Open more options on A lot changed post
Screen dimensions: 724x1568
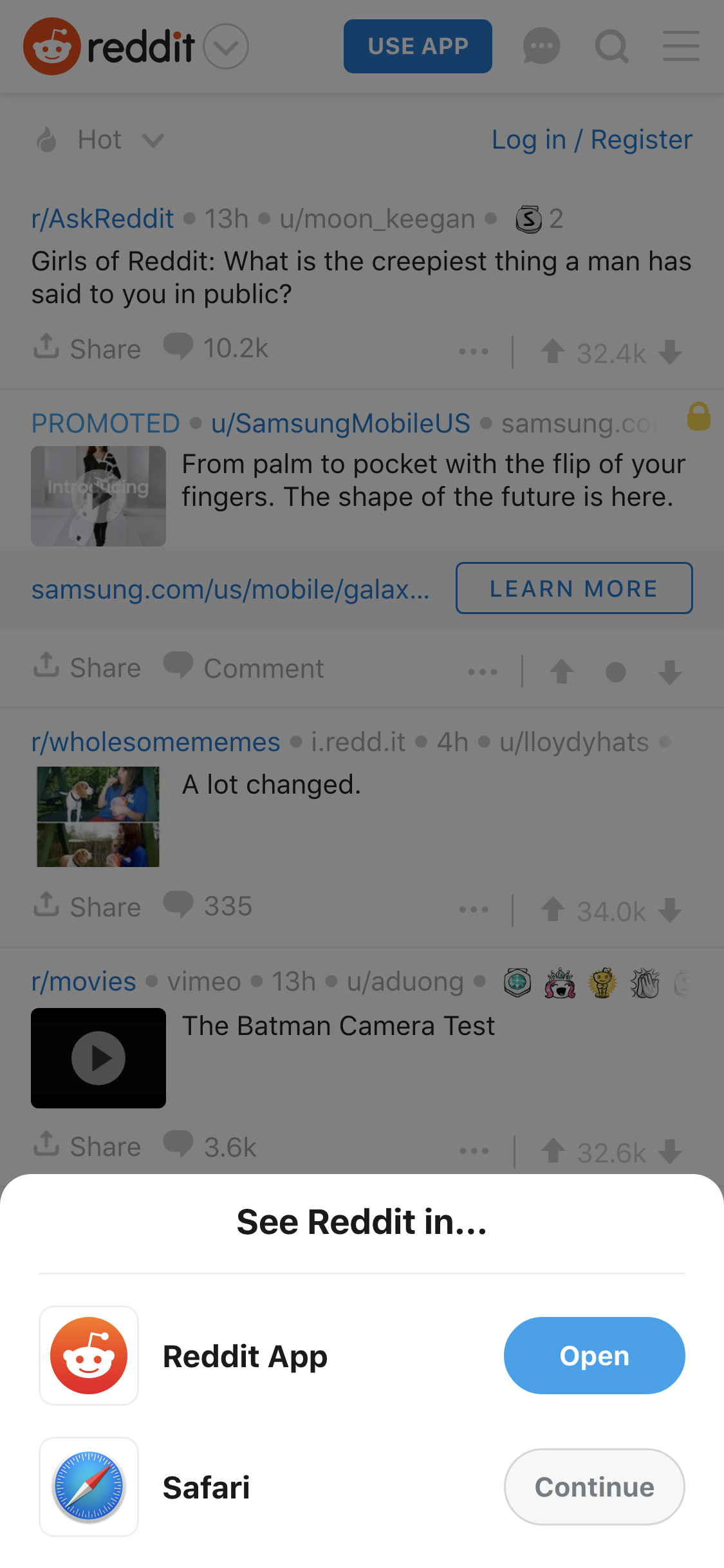474,910
